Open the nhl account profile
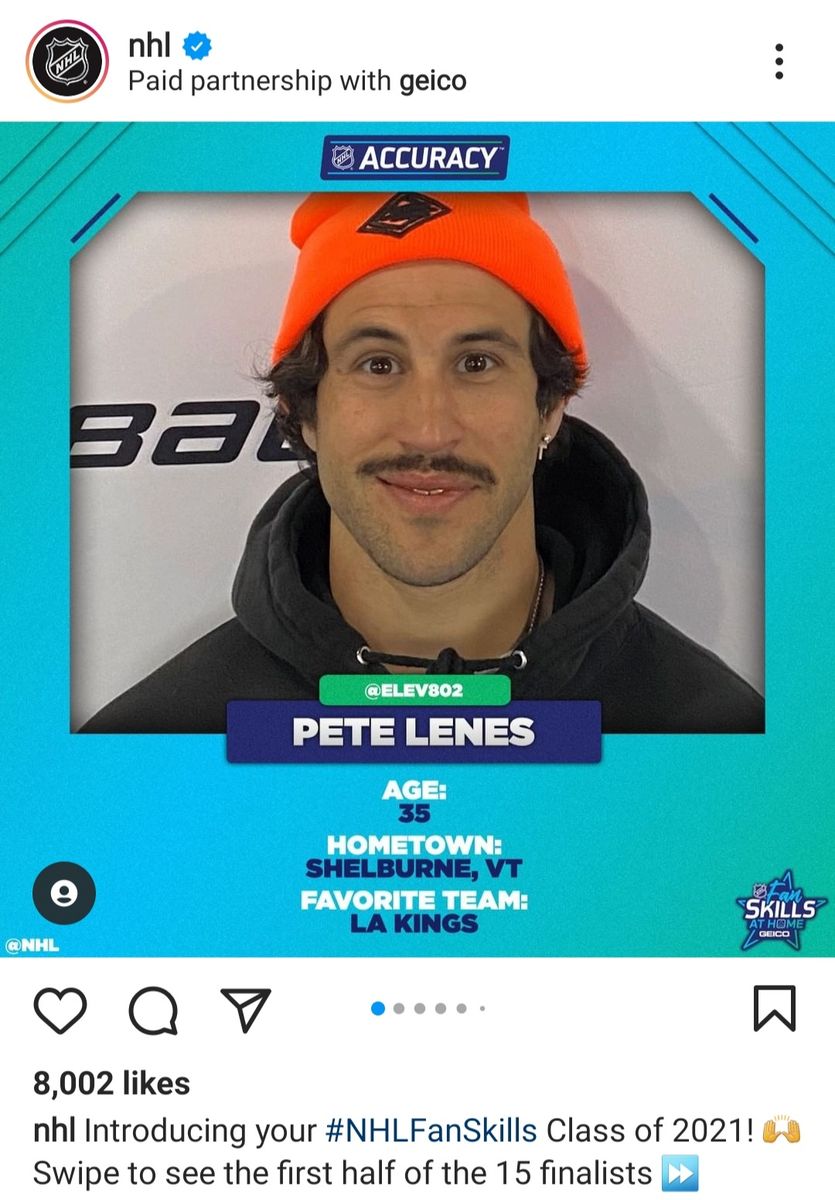Screen dimensions: 835x1200 coord(150,45)
